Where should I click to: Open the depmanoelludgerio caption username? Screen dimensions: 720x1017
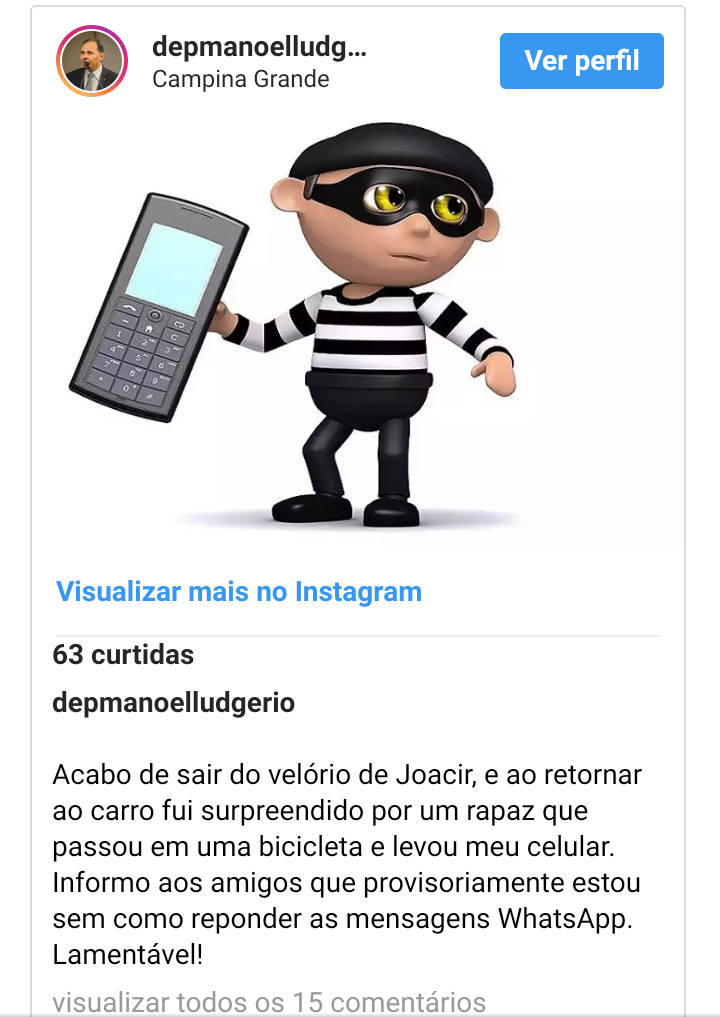click(173, 703)
